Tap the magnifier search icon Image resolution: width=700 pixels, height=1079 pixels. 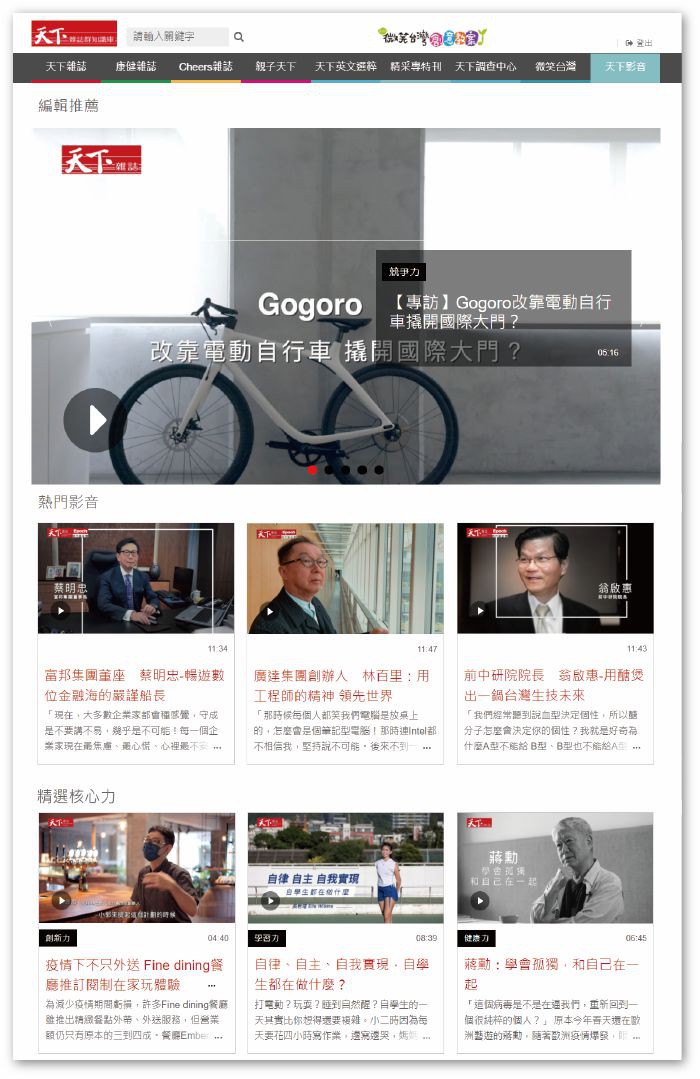coord(239,37)
